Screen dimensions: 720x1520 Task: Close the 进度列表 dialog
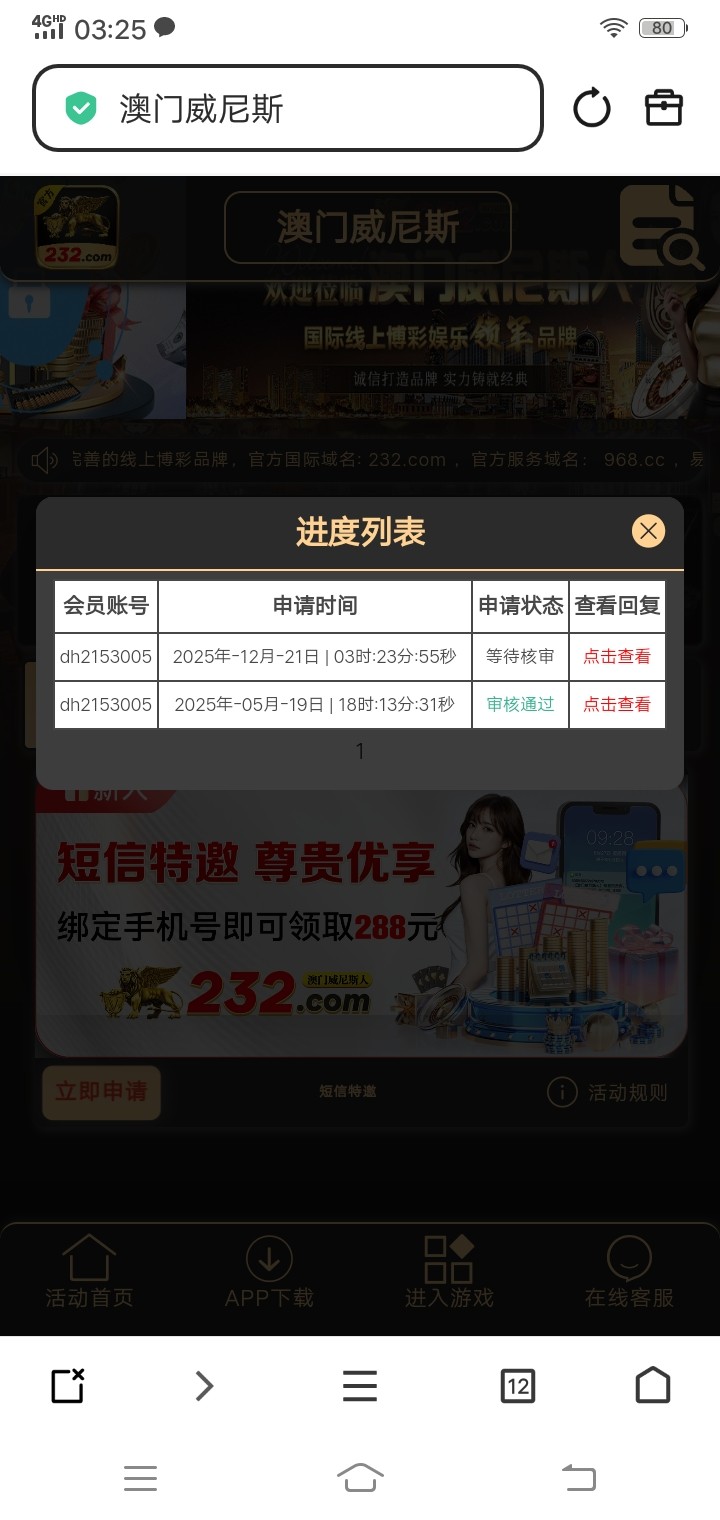tap(648, 531)
